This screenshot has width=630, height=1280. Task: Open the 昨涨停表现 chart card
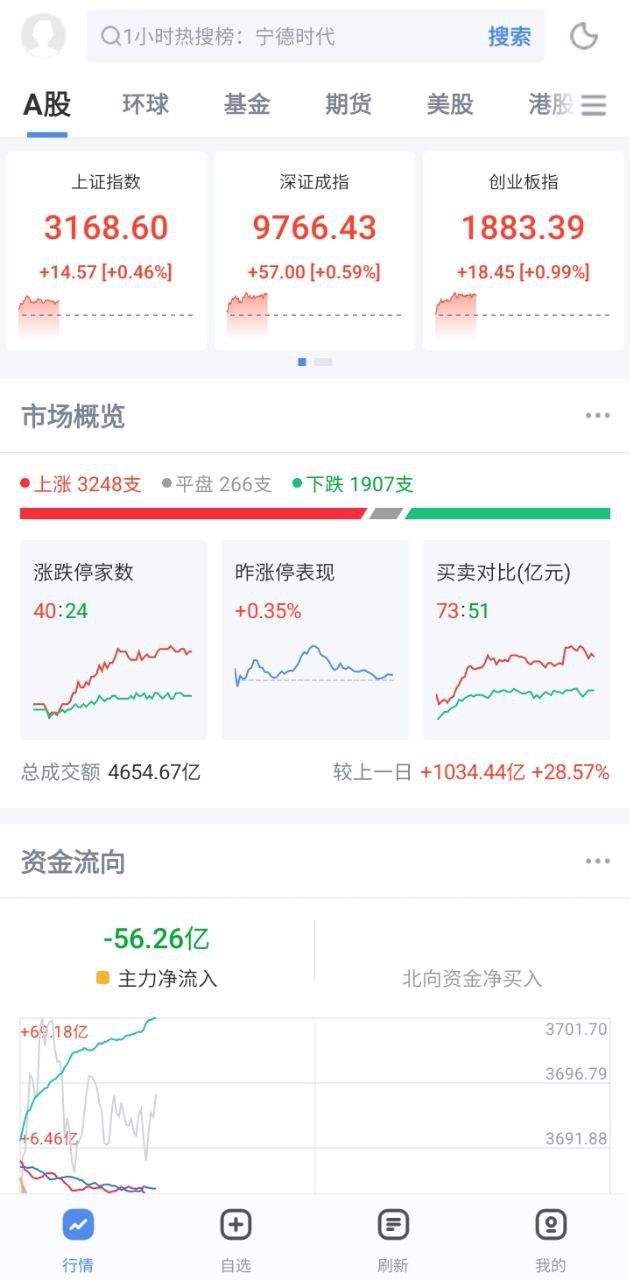[x=315, y=640]
